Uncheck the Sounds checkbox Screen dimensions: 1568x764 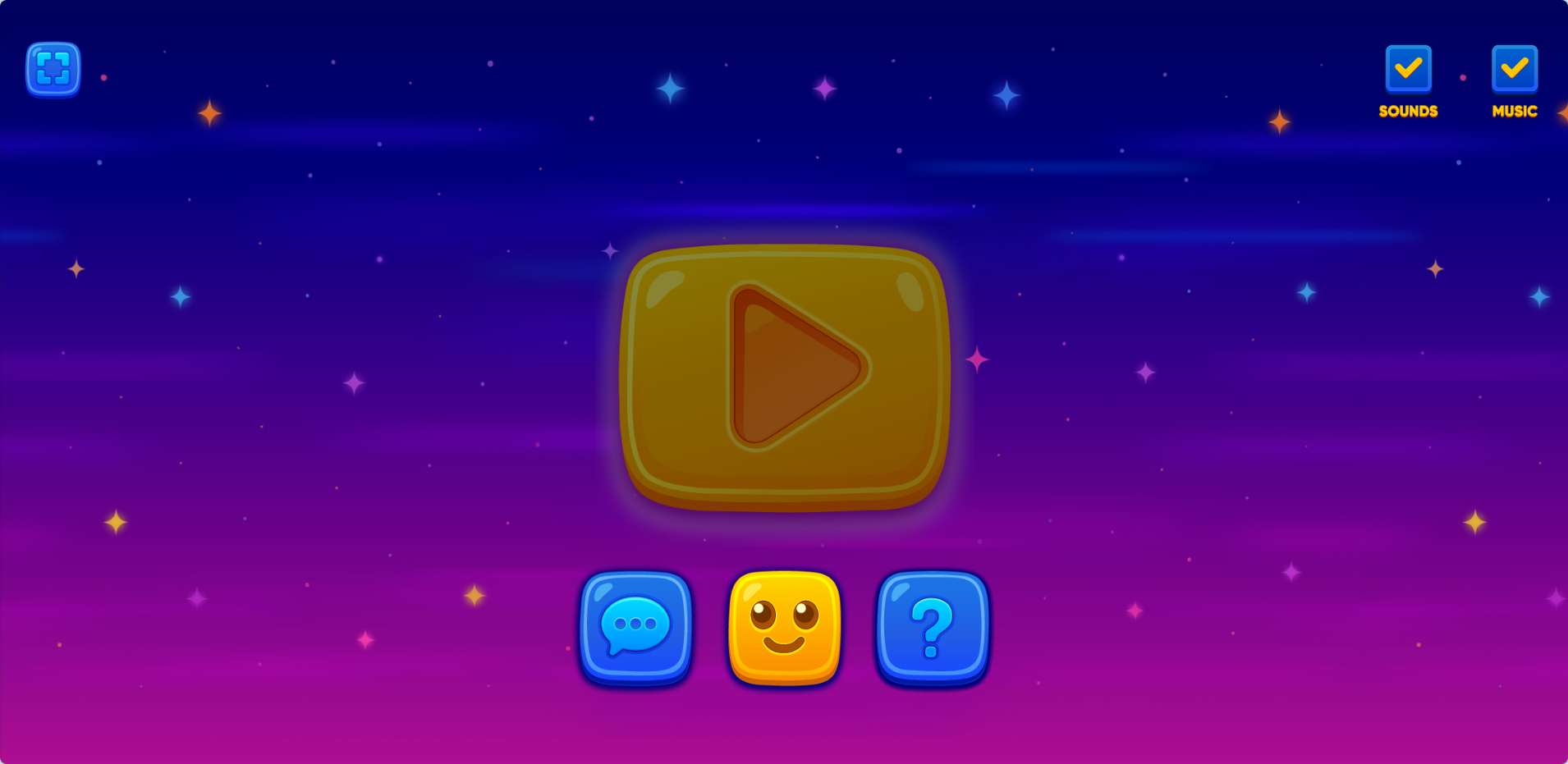click(1408, 69)
